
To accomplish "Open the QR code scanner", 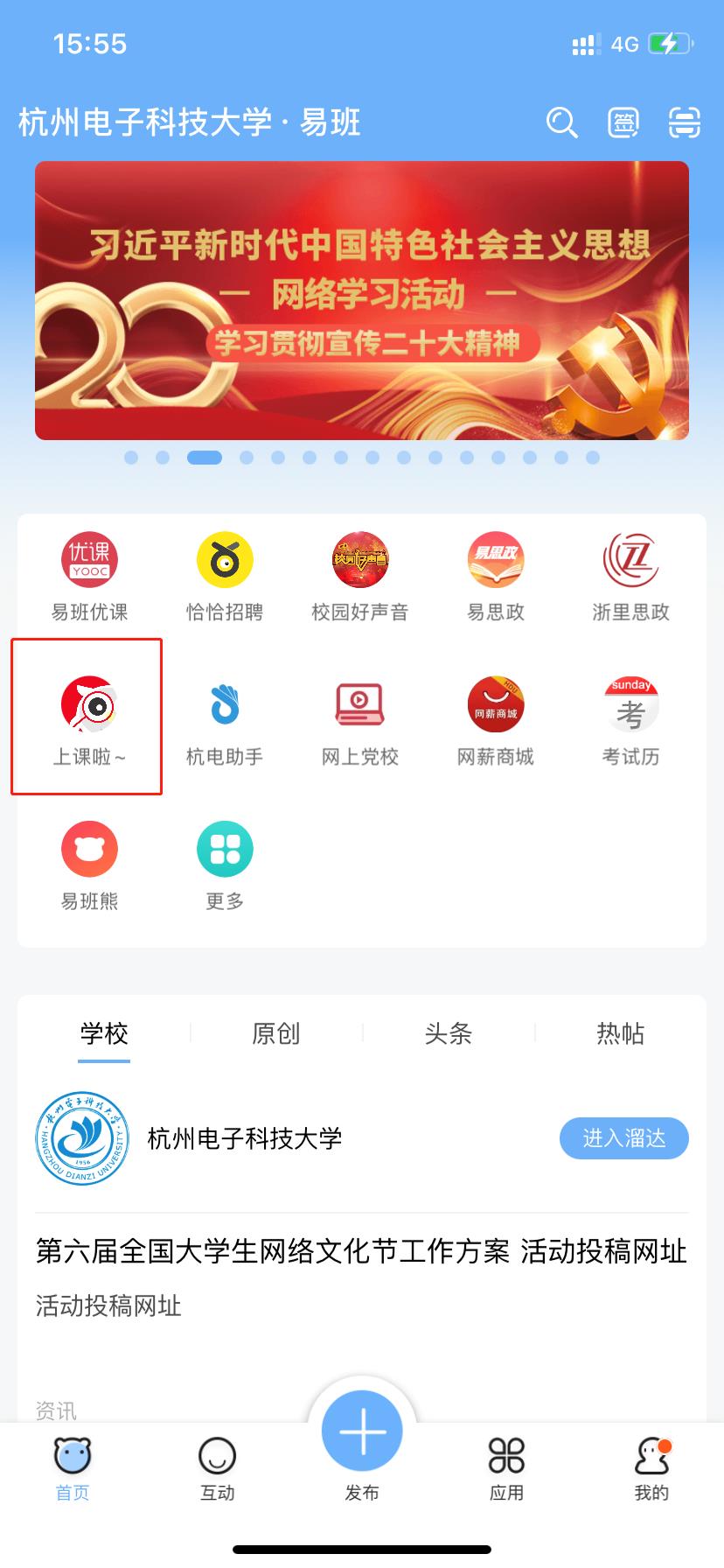I will click(685, 122).
